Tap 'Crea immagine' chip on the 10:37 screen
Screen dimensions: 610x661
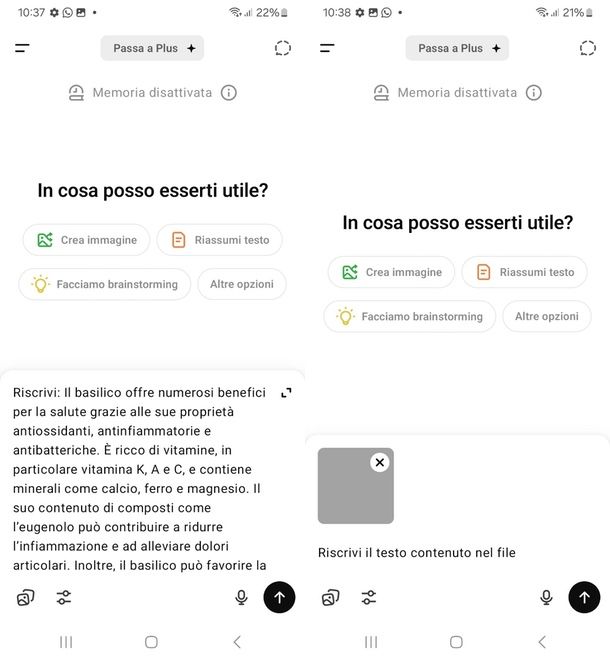(87, 240)
